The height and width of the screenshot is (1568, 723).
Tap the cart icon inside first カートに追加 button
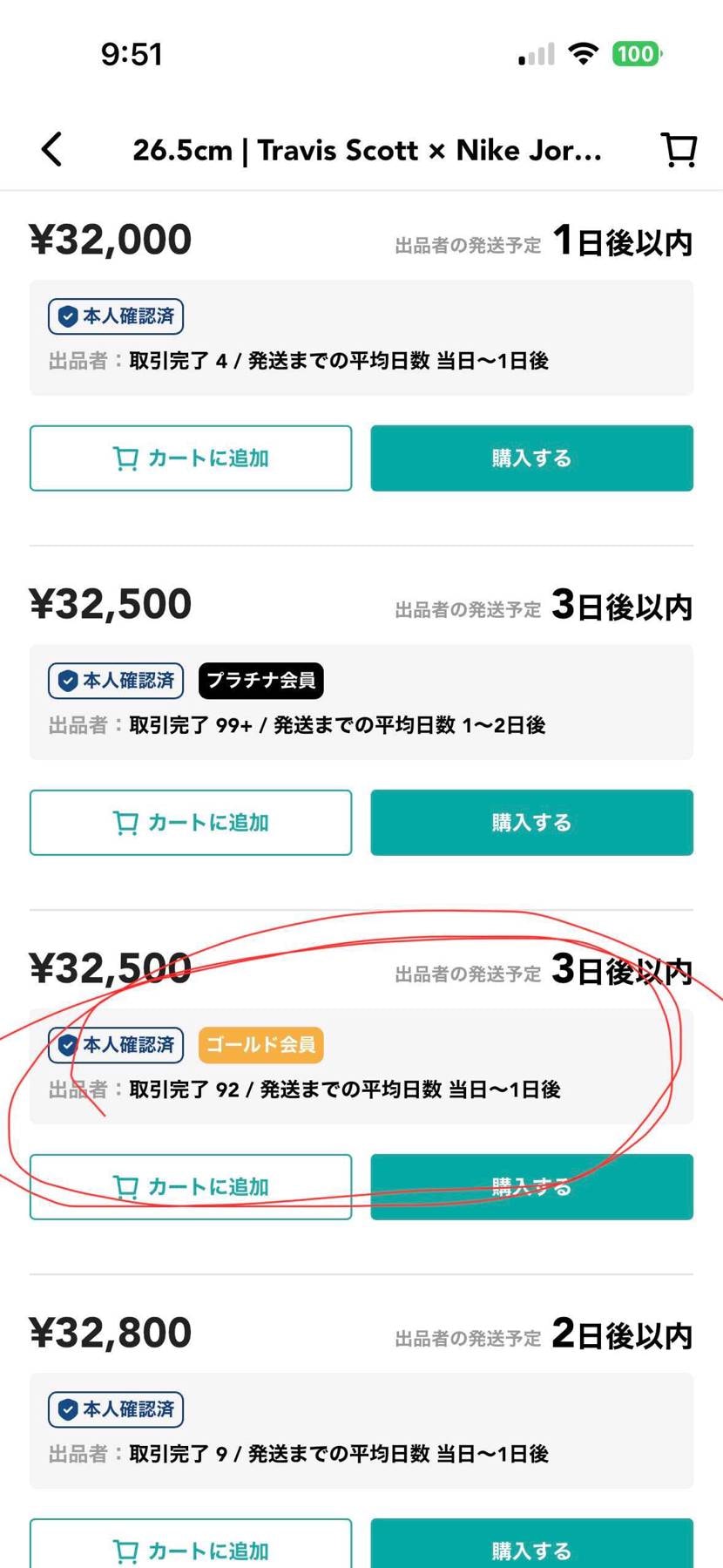[x=125, y=458]
